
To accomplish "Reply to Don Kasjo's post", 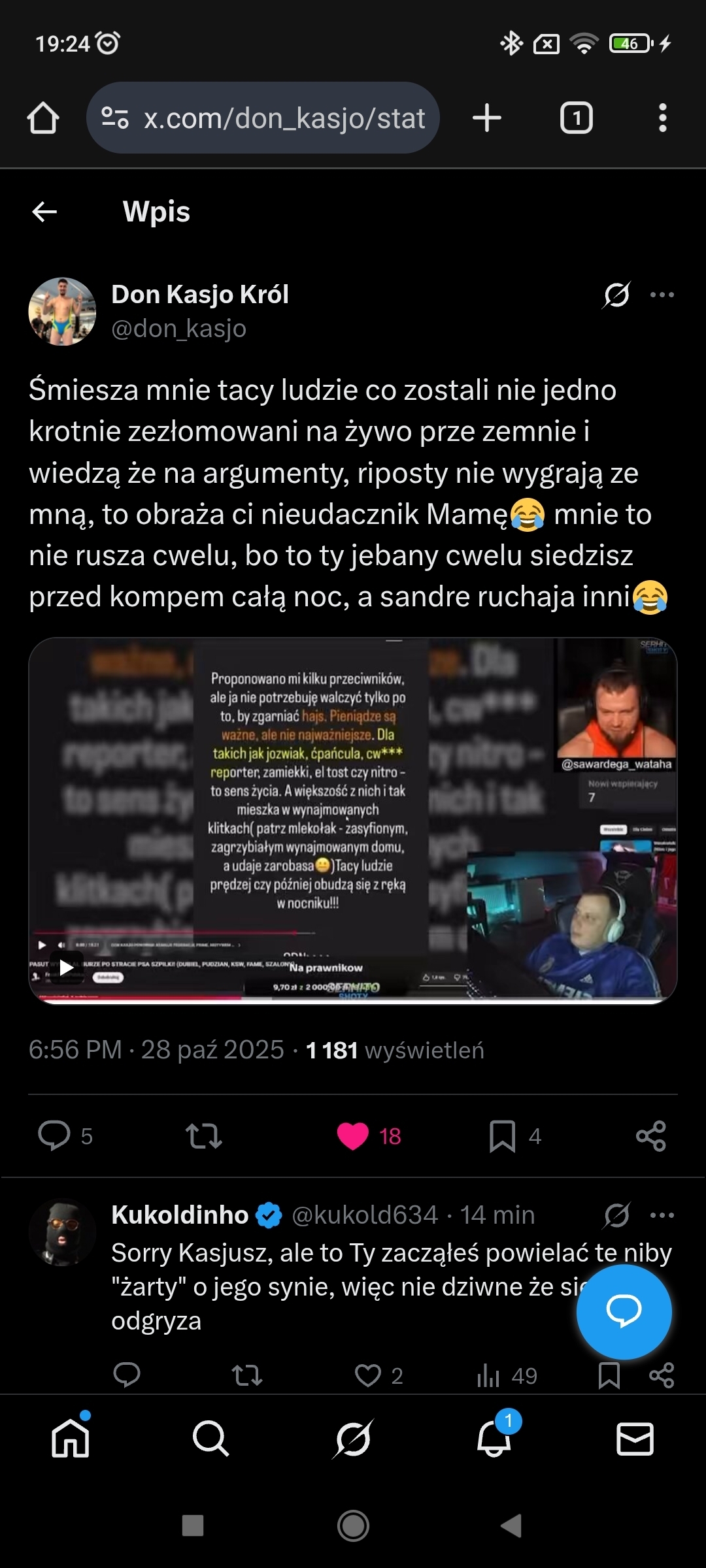I will click(x=54, y=1135).
